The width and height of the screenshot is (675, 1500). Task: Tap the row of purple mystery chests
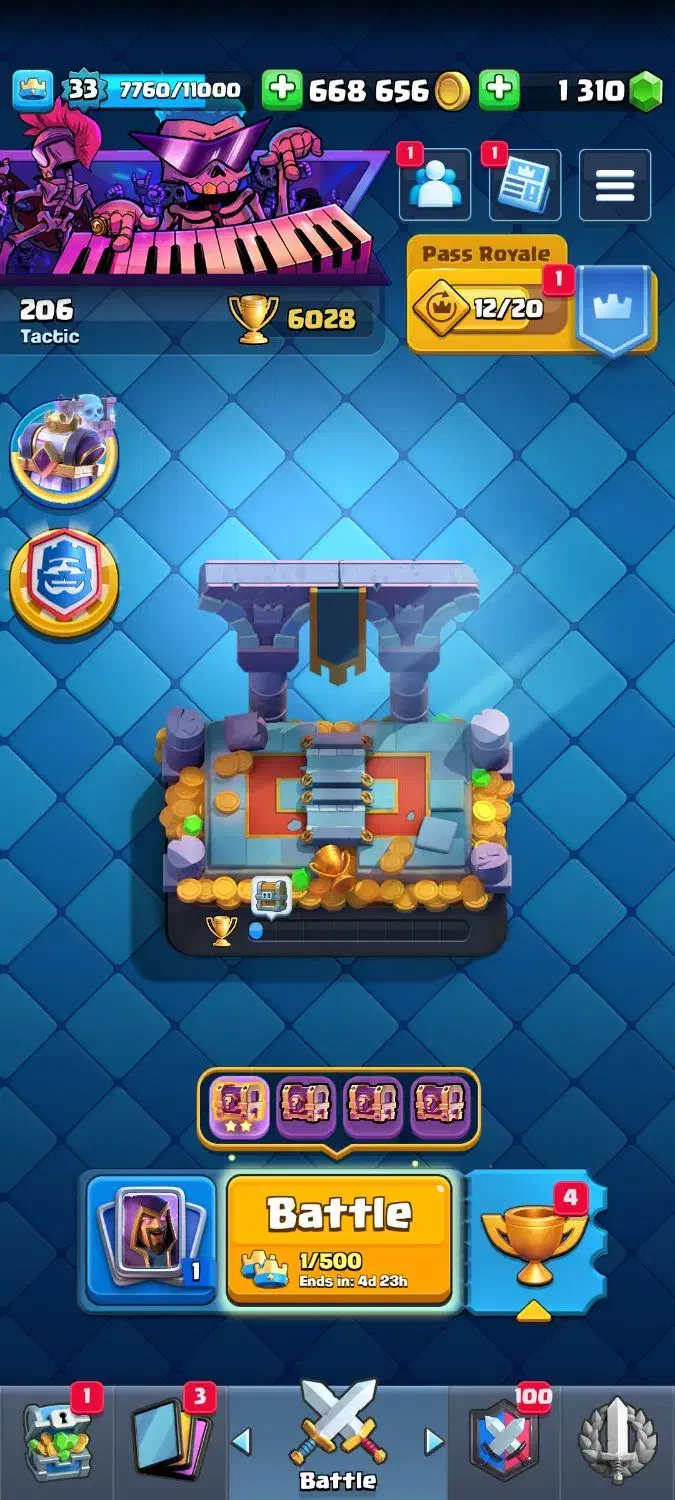coord(339,1109)
